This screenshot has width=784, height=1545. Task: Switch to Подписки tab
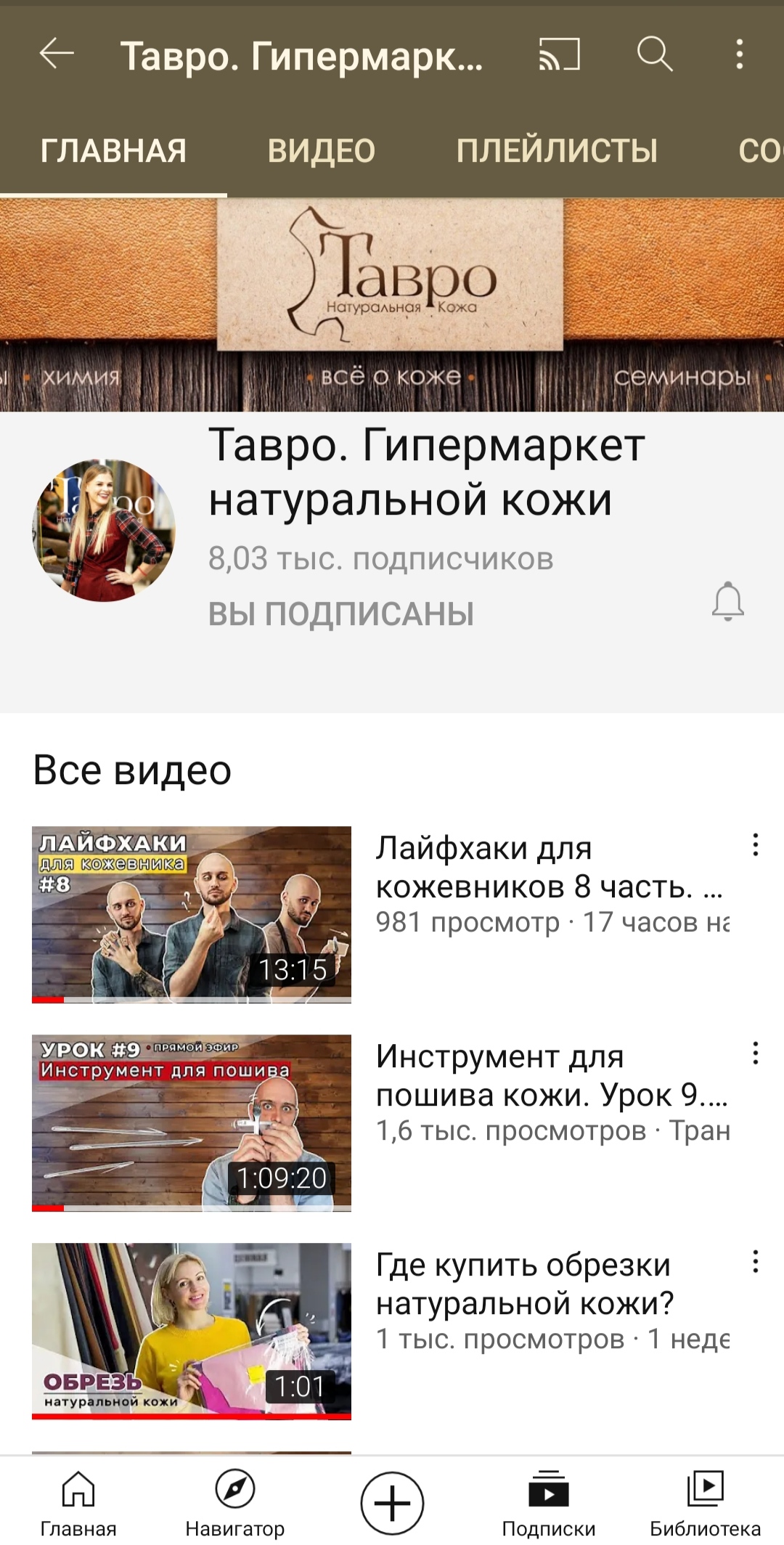(x=549, y=1501)
